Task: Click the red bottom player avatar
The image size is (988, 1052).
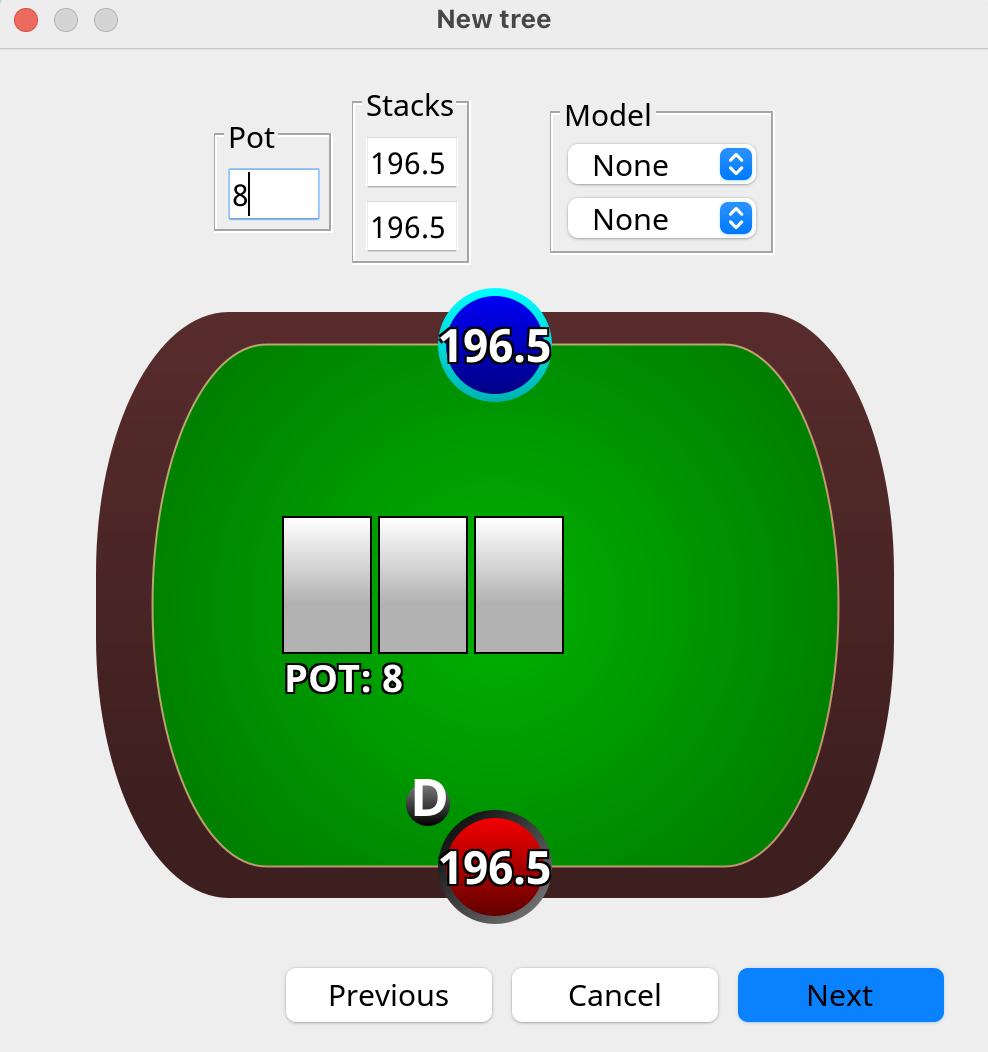Action: (494, 866)
